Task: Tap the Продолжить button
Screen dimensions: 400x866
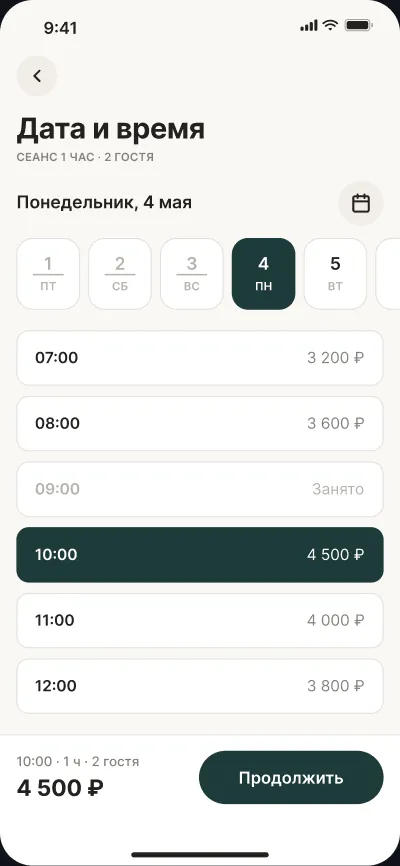Action: pos(291,778)
